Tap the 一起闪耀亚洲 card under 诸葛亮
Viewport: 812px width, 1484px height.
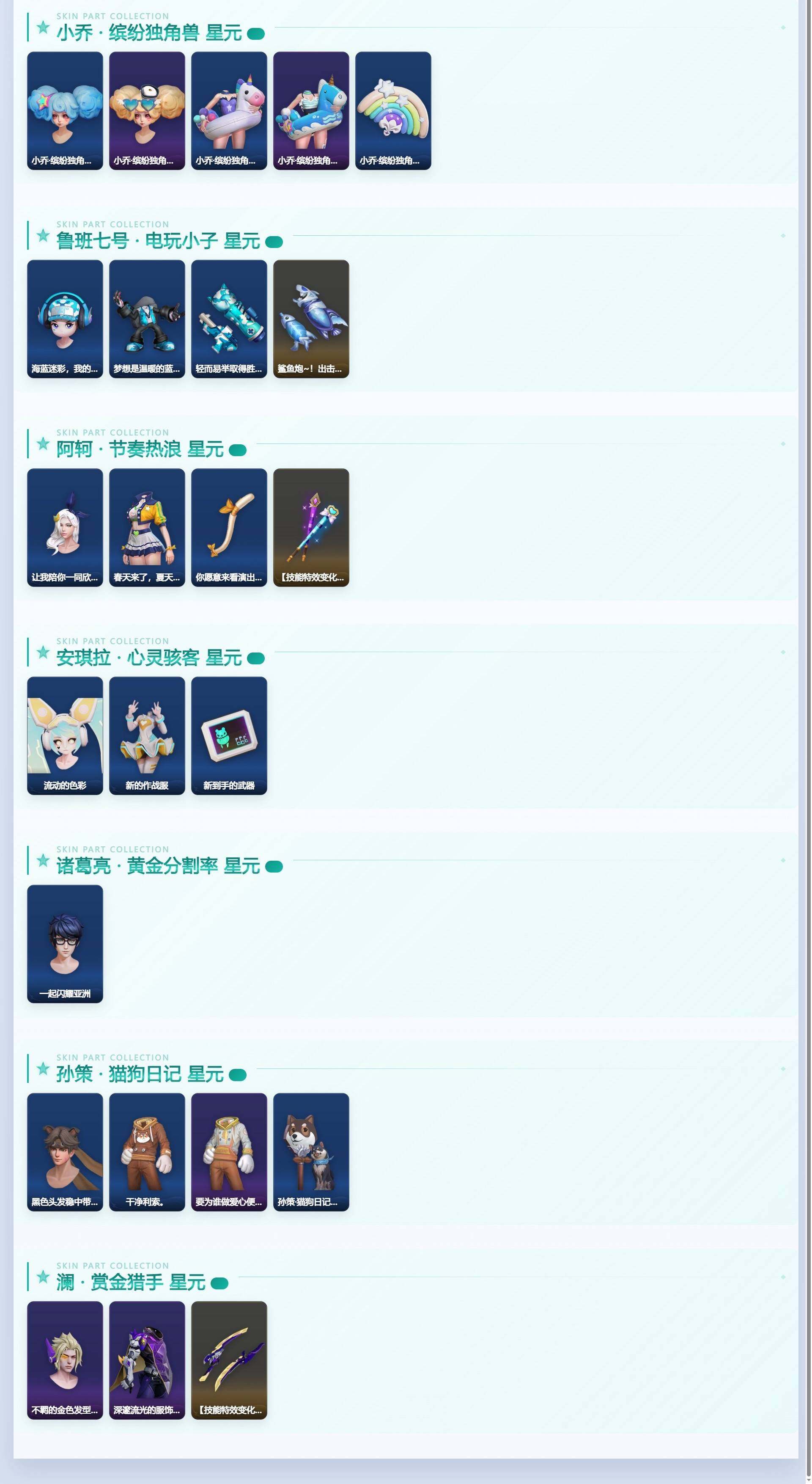(x=65, y=944)
